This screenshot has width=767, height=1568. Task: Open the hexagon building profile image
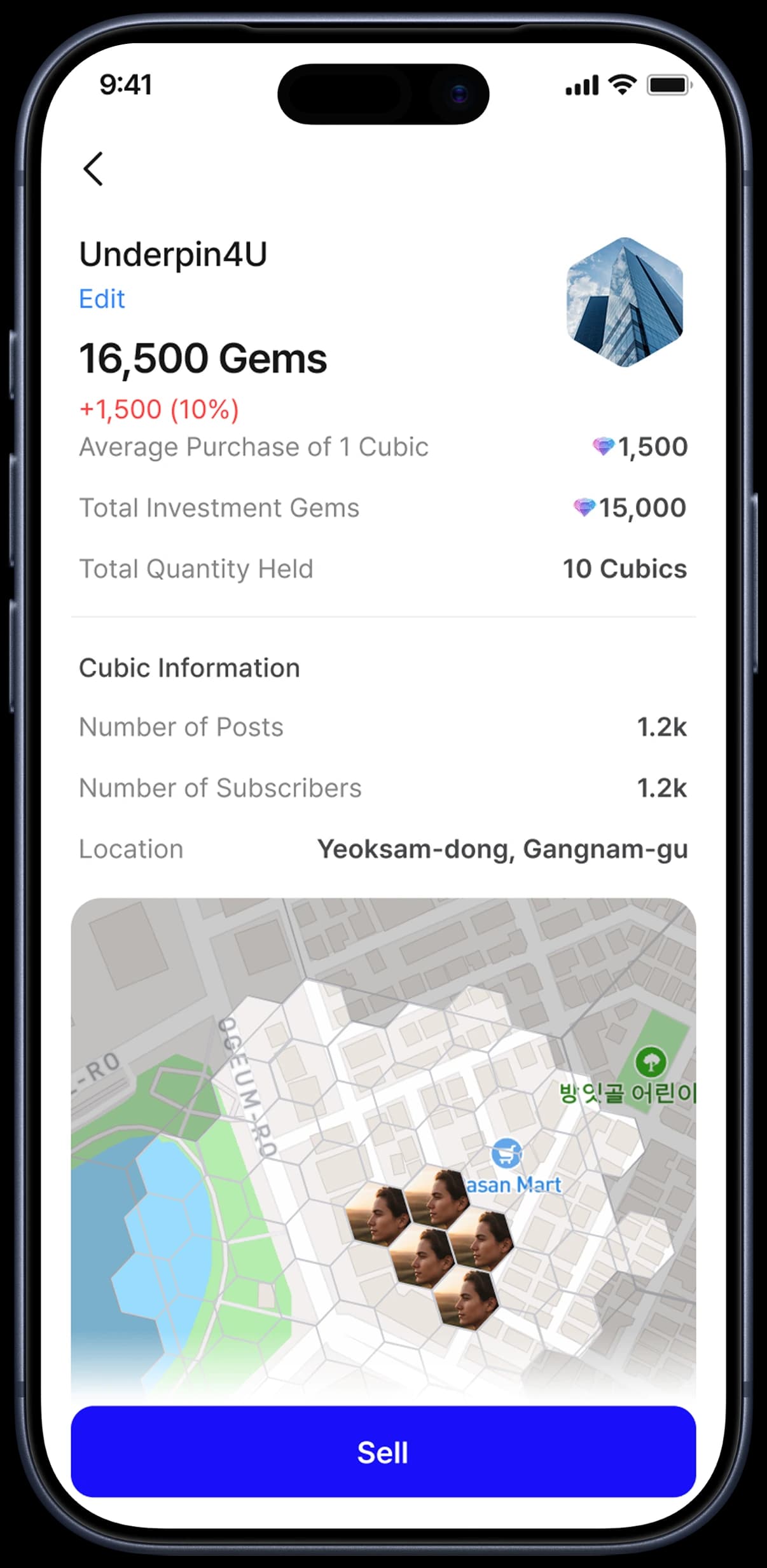point(625,302)
